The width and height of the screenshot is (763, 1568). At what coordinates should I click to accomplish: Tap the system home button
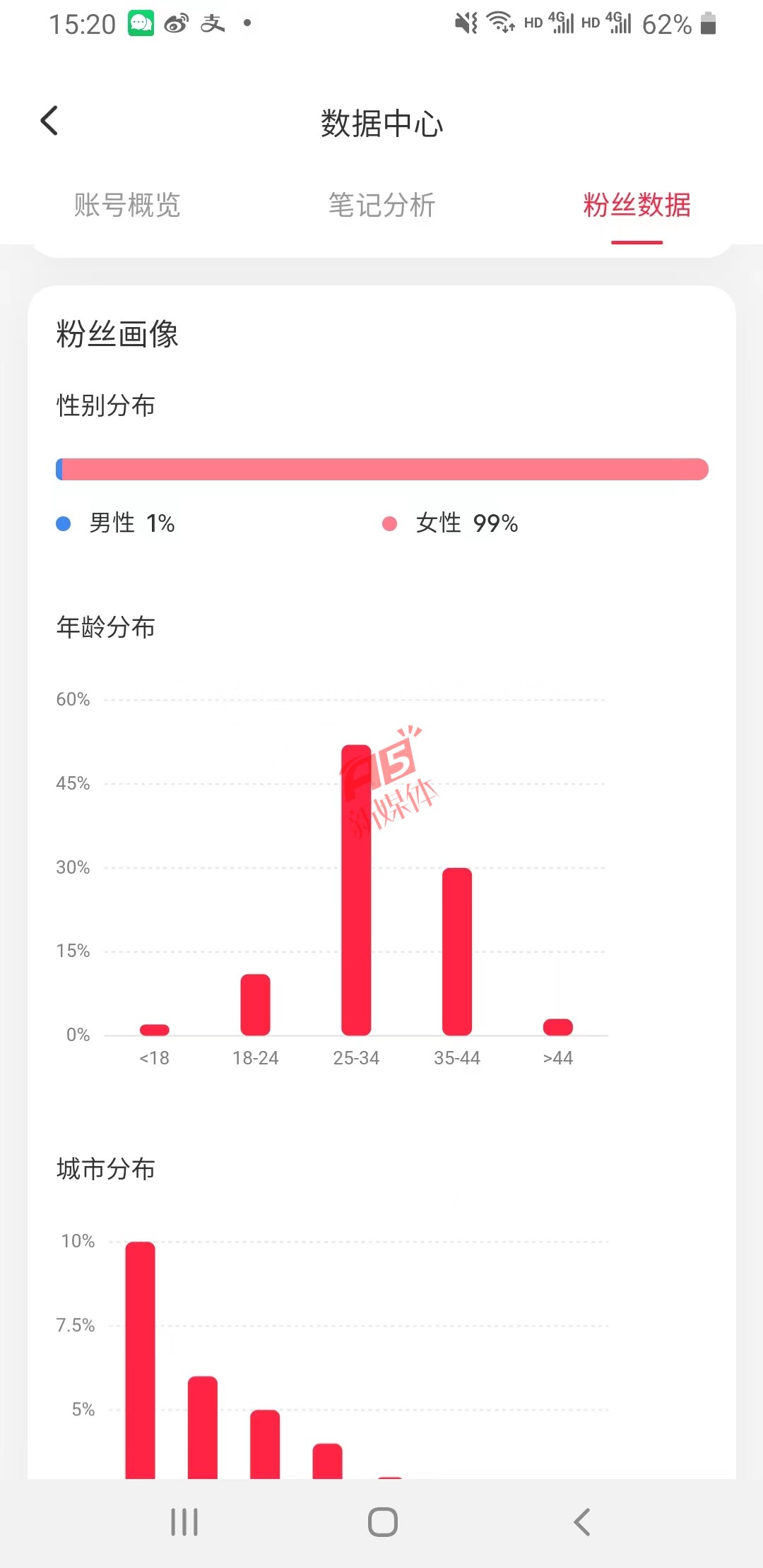[x=382, y=1521]
